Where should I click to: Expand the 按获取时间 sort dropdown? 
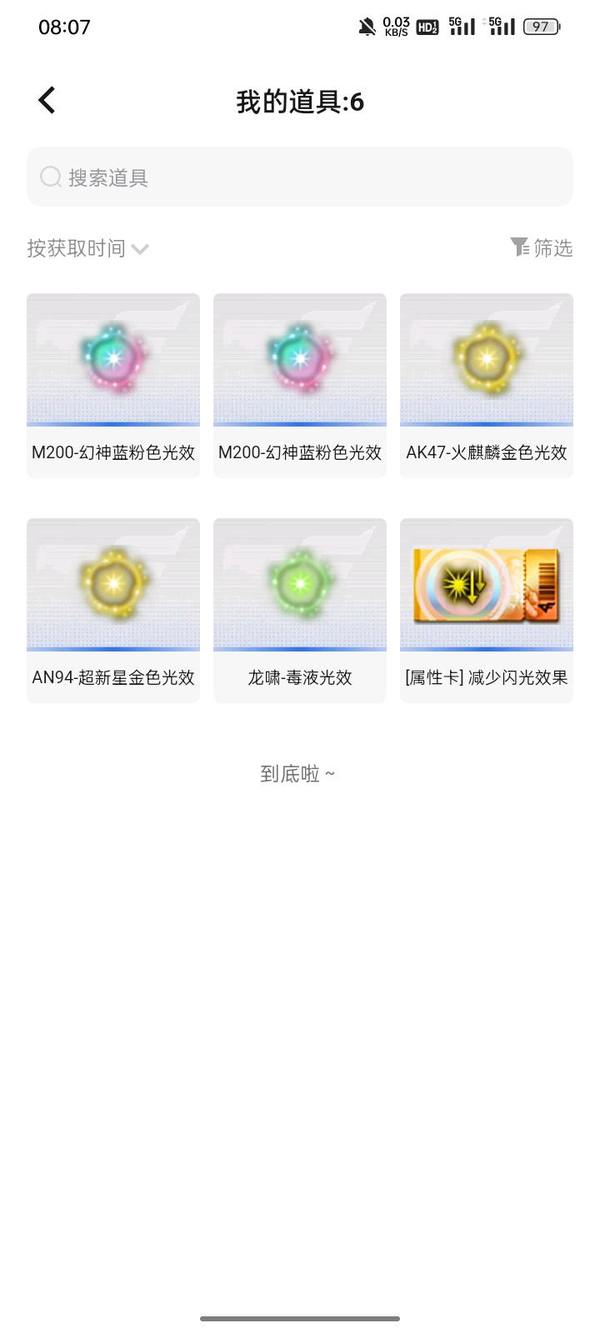(x=88, y=248)
